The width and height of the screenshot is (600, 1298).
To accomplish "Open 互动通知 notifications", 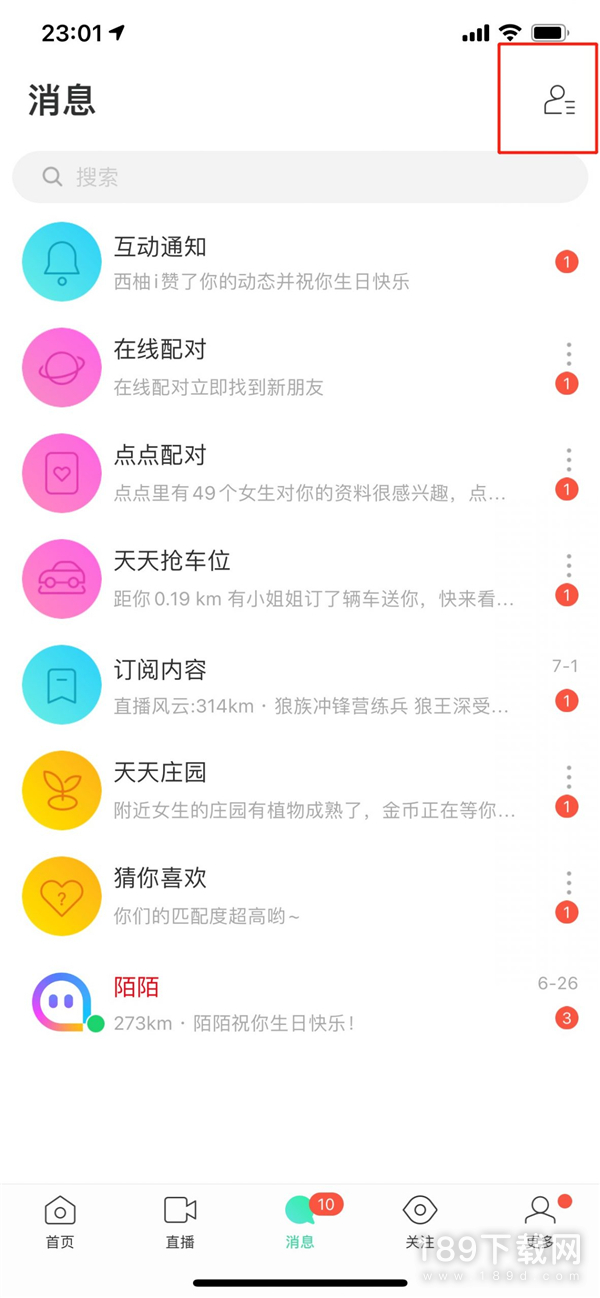I will tap(300, 263).
